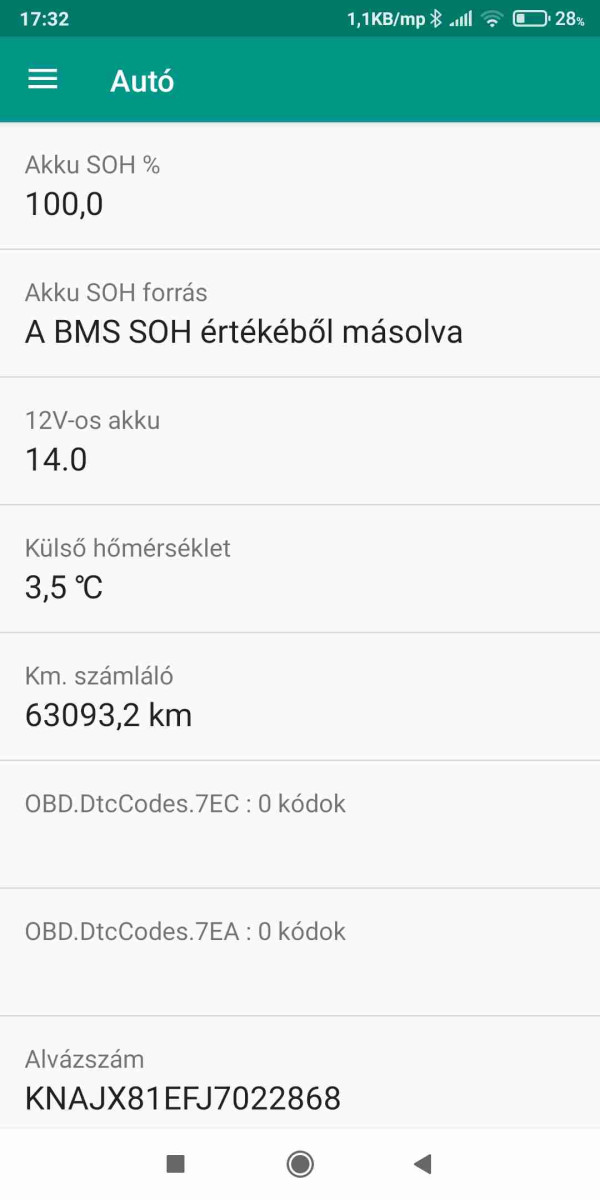Tap the Alvázszám row
The width and height of the screenshot is (600, 1200).
[300, 1074]
